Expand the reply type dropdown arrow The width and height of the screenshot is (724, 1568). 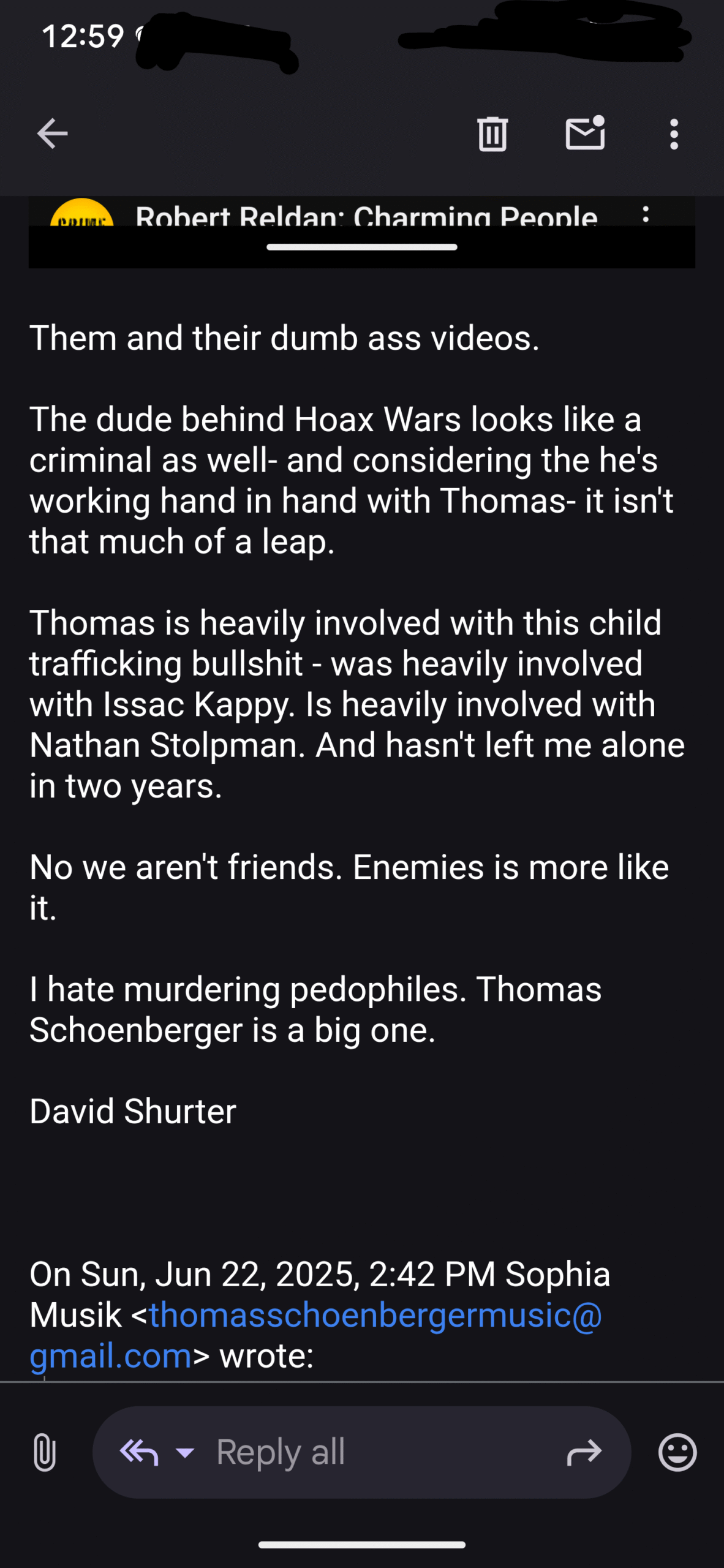pyautogui.click(x=185, y=1452)
